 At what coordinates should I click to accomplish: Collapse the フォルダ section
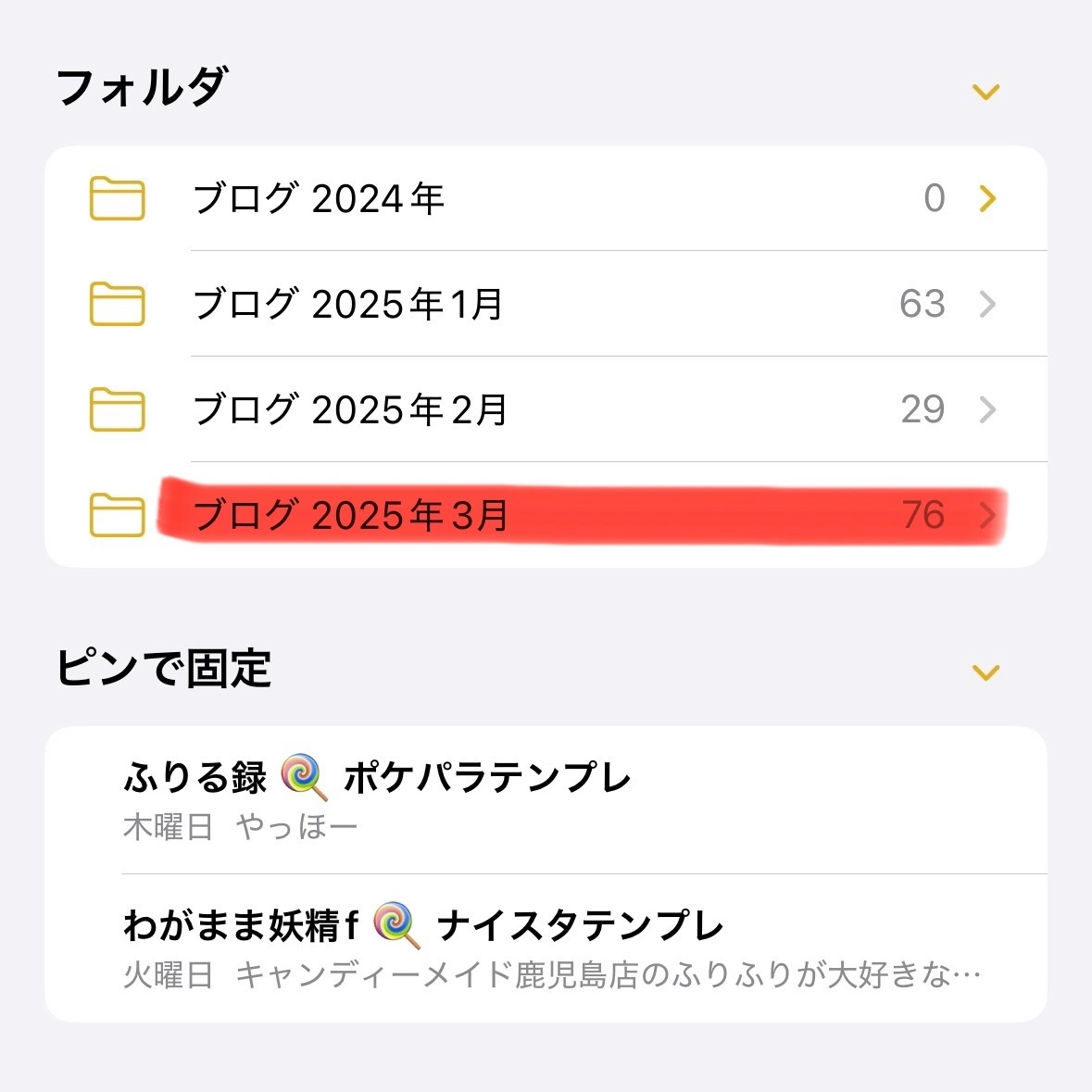(985, 92)
